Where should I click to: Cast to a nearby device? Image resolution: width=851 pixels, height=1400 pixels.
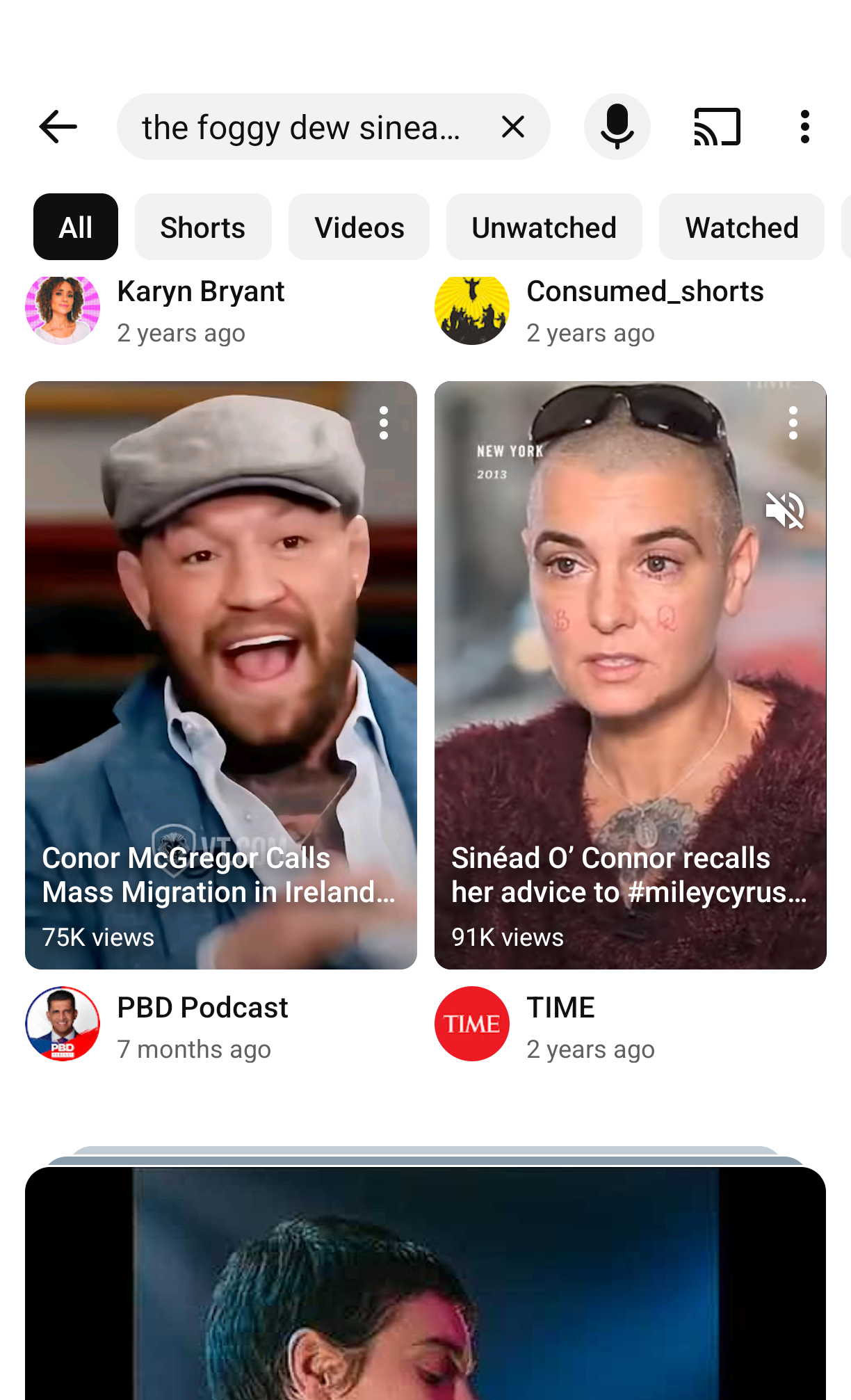(717, 127)
